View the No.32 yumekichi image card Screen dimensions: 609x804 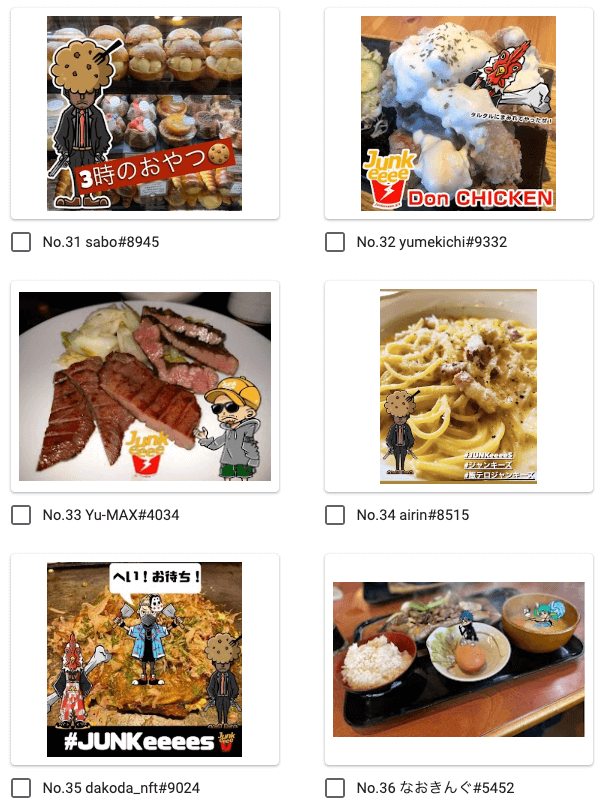tap(458, 113)
